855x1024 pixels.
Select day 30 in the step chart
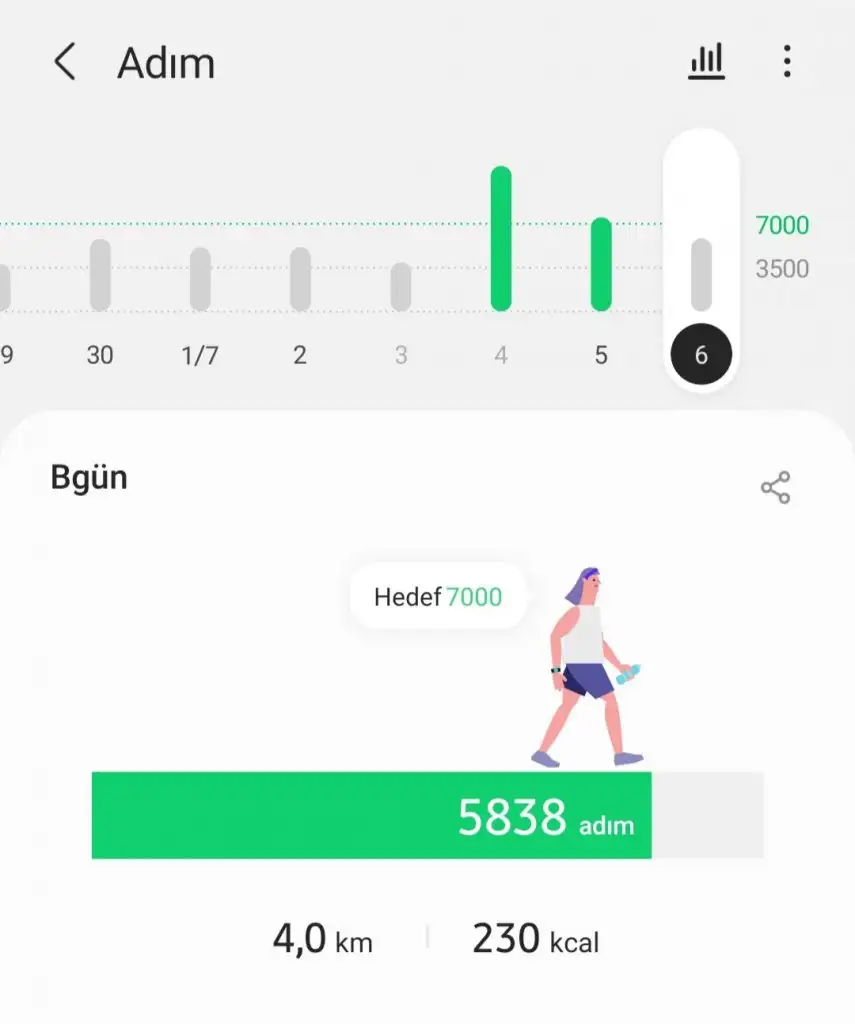click(x=100, y=276)
